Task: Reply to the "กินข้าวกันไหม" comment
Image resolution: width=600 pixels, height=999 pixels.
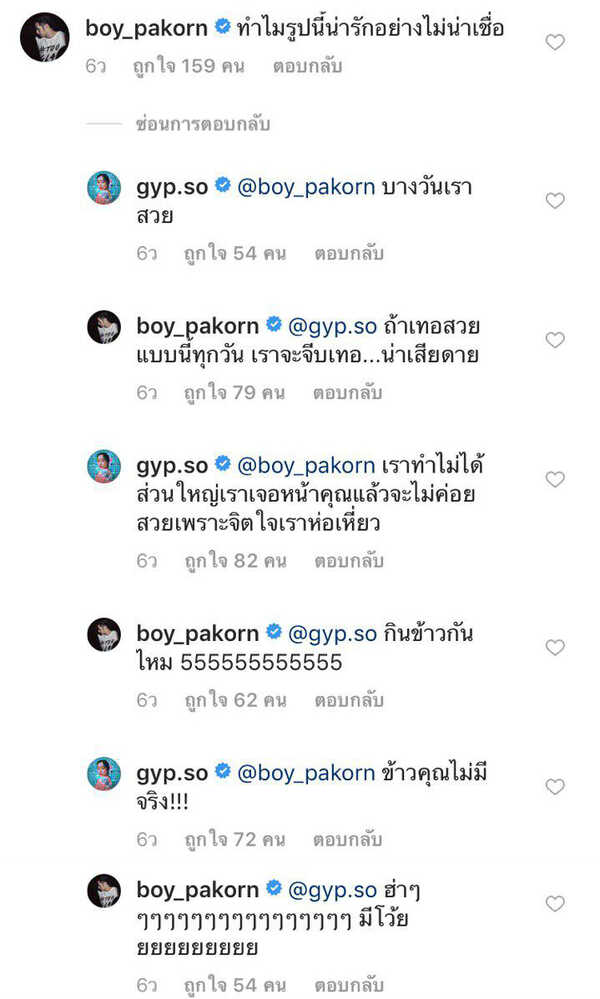Action: click(349, 701)
